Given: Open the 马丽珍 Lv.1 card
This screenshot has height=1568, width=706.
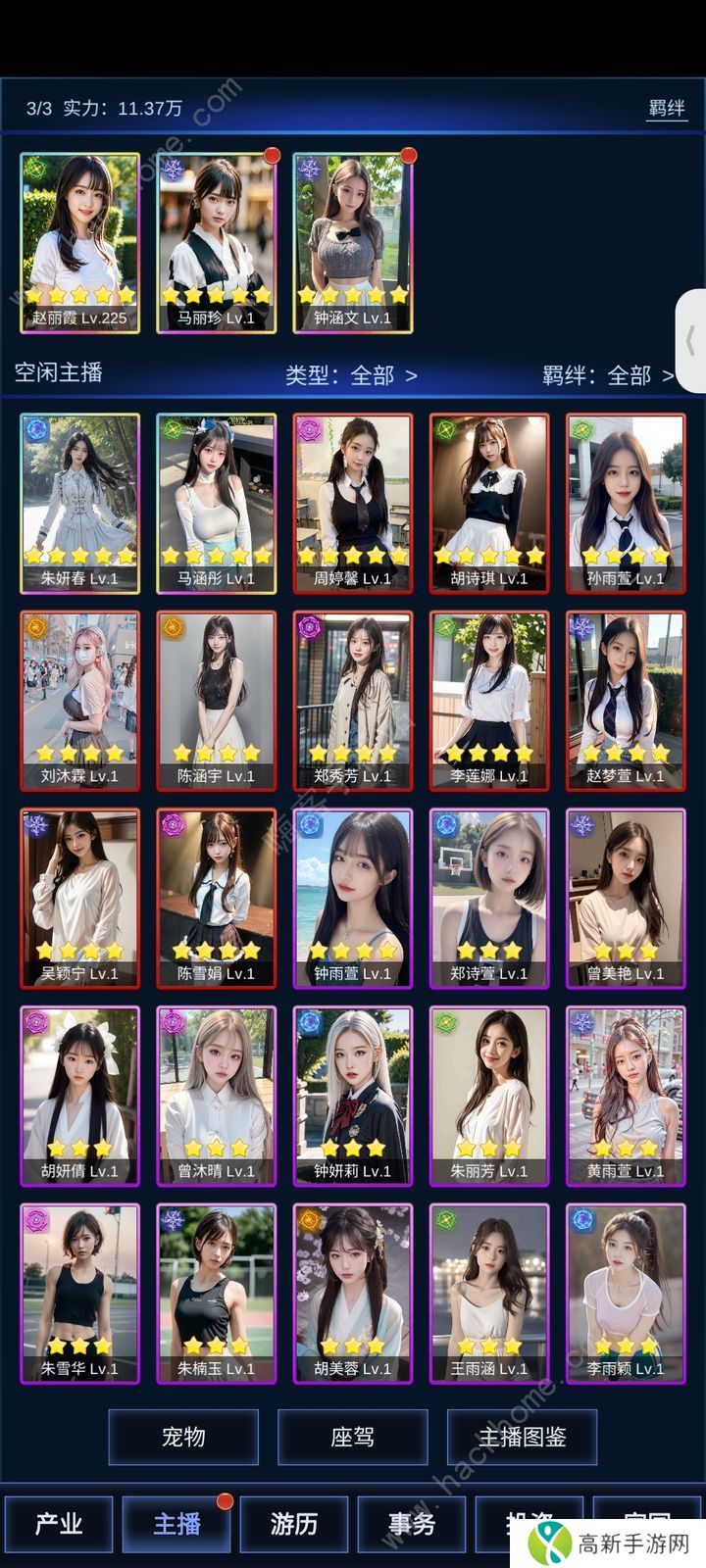Looking at the screenshot, I should tap(216, 243).
